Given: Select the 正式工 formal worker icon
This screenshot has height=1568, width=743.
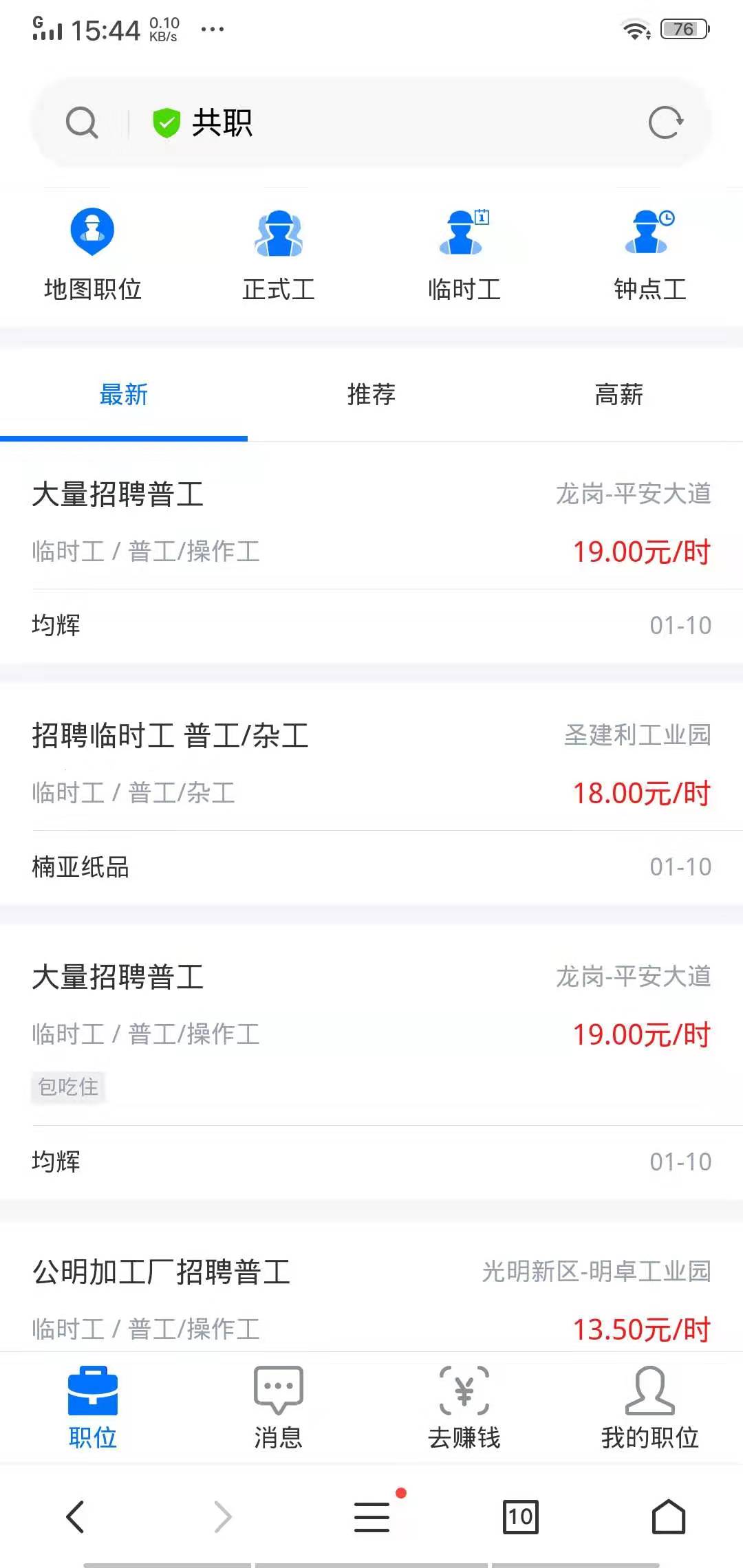Looking at the screenshot, I should (x=279, y=251).
